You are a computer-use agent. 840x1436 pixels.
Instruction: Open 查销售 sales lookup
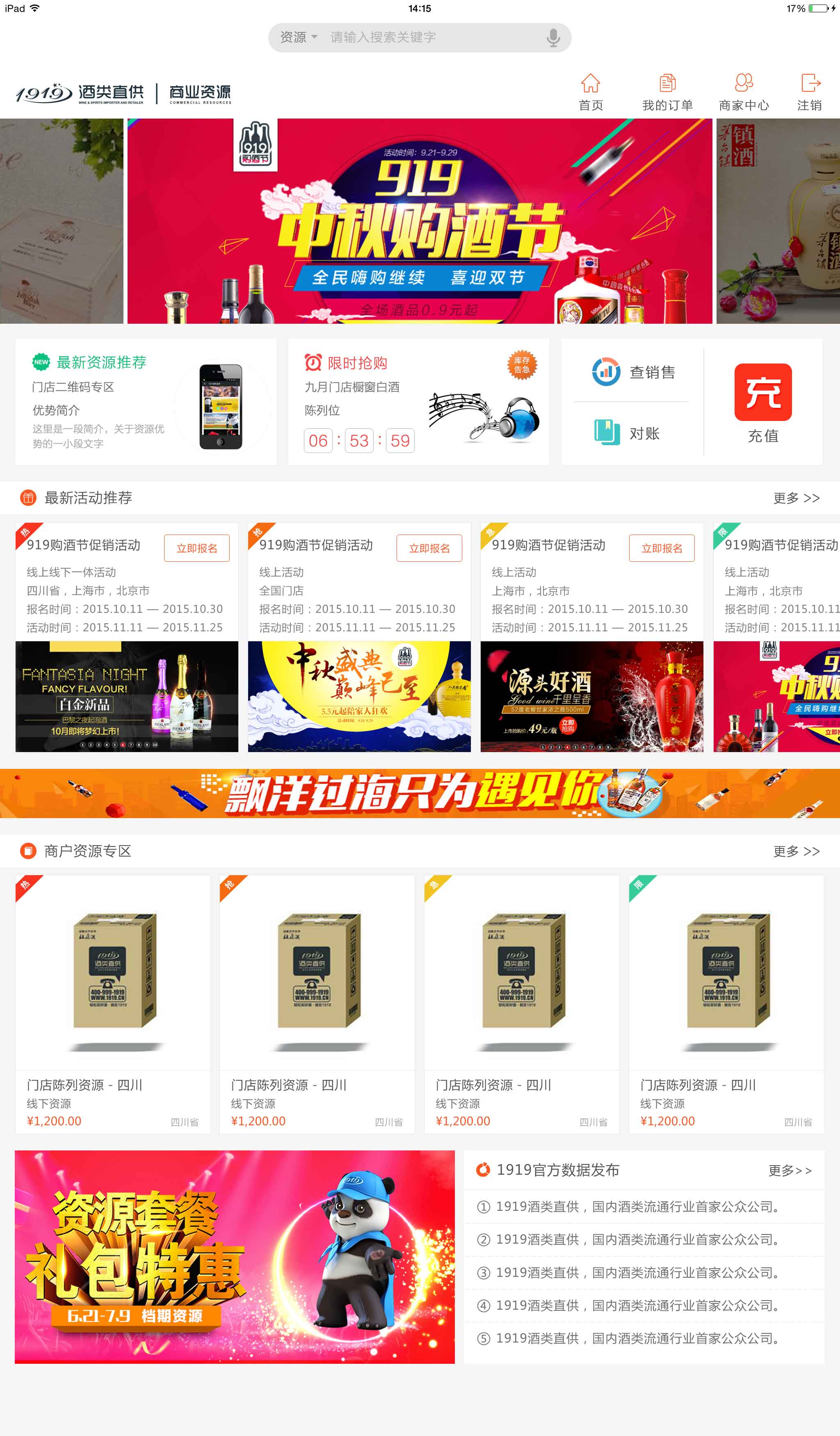tap(633, 372)
